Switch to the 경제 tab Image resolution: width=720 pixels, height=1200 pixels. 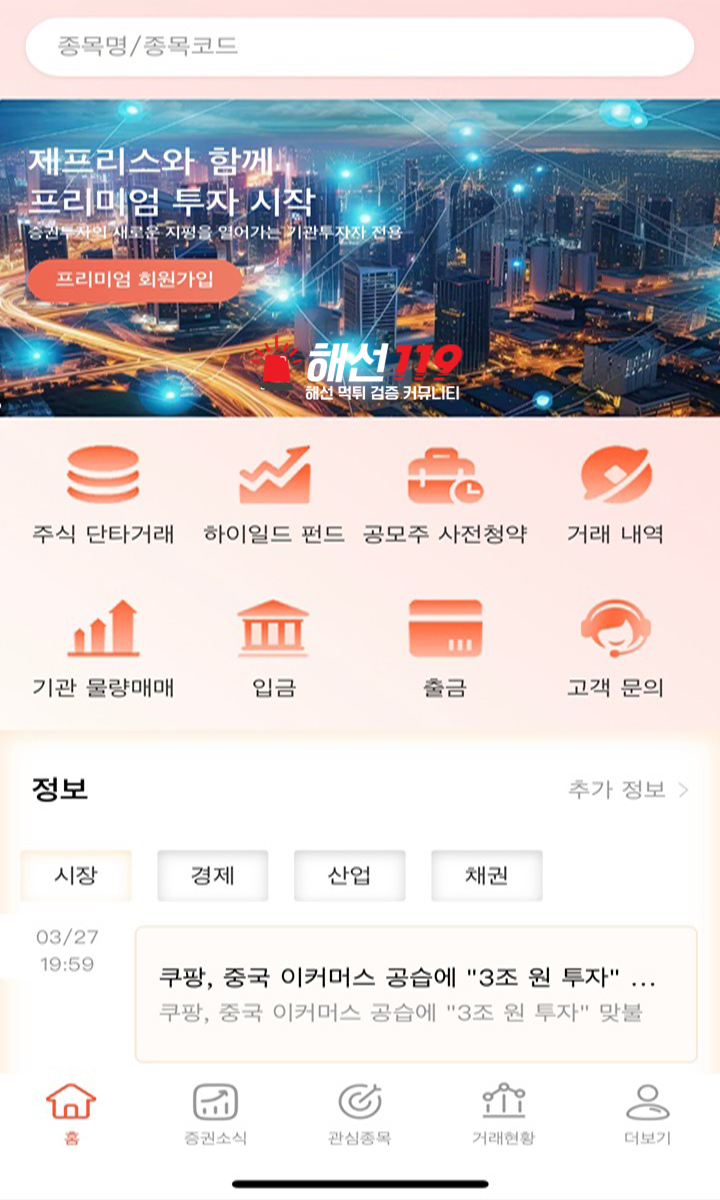[212, 876]
